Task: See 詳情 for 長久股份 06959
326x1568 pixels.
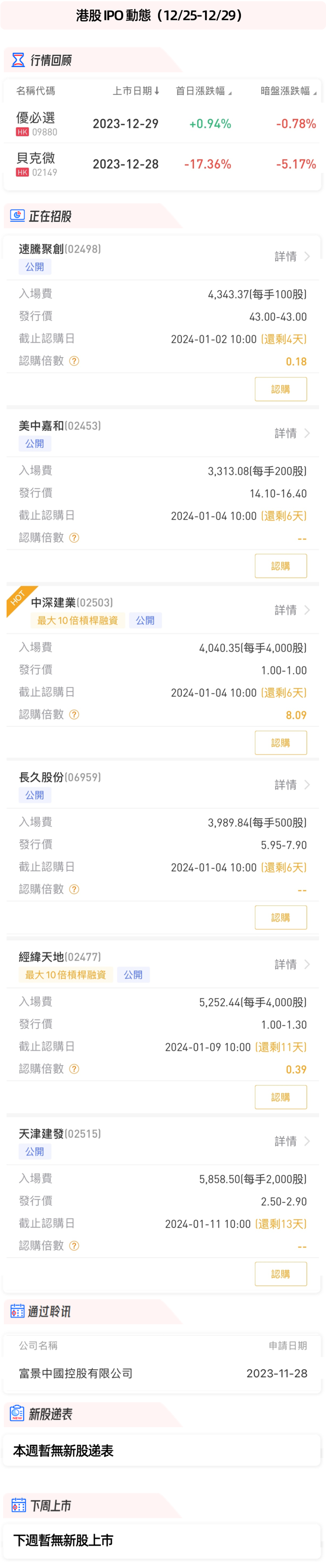Action: [x=292, y=785]
